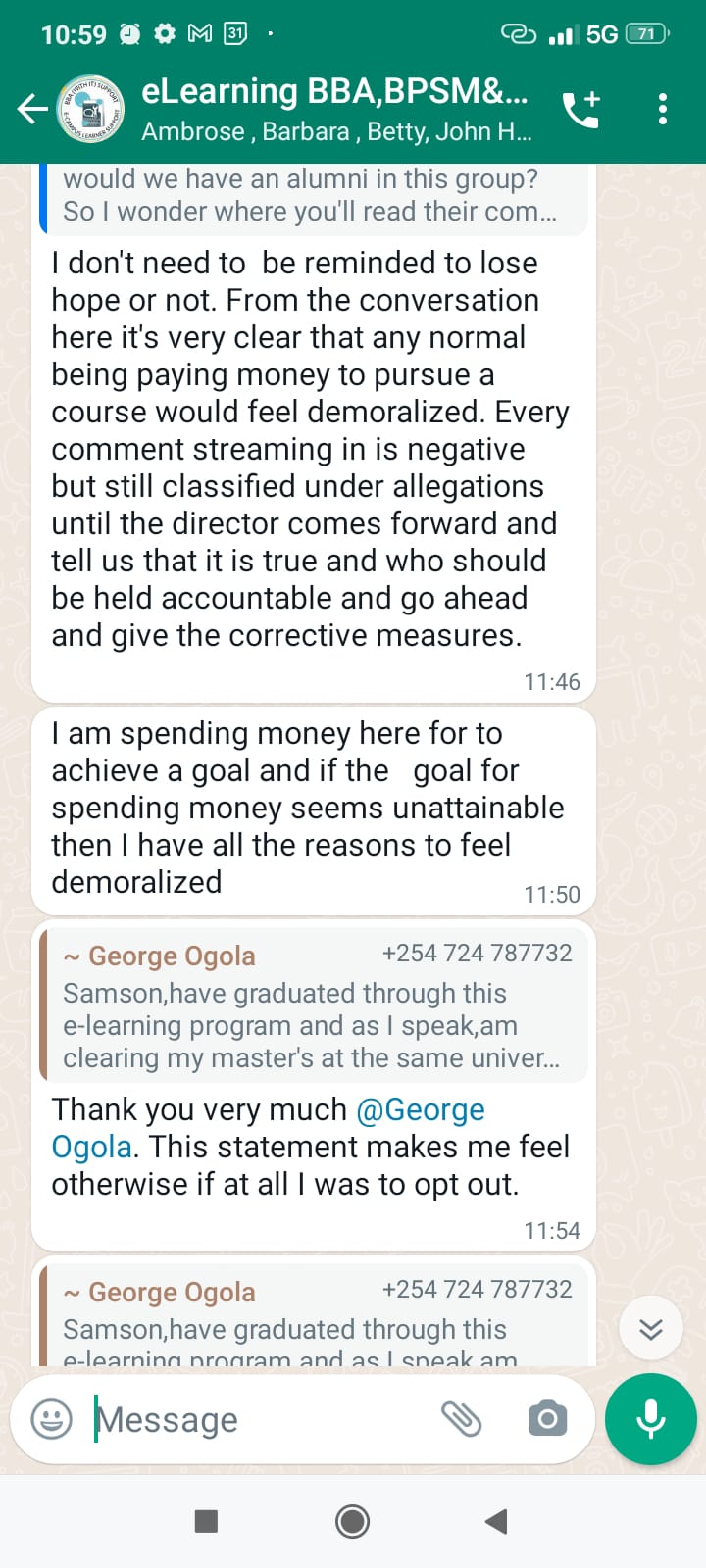706x1568 pixels.
Task: Attach a file to the chat
Action: pos(462,1419)
